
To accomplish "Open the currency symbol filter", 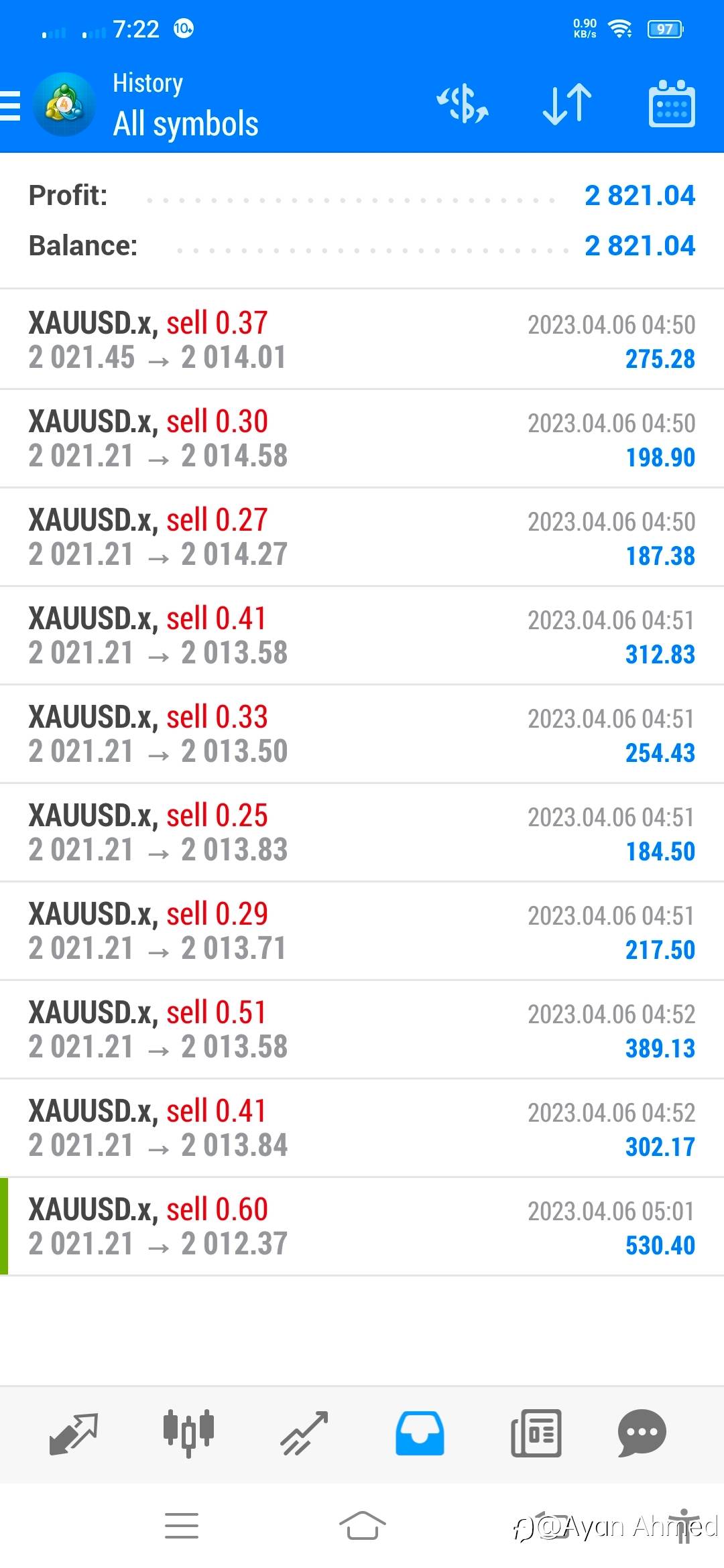I will pyautogui.click(x=463, y=105).
